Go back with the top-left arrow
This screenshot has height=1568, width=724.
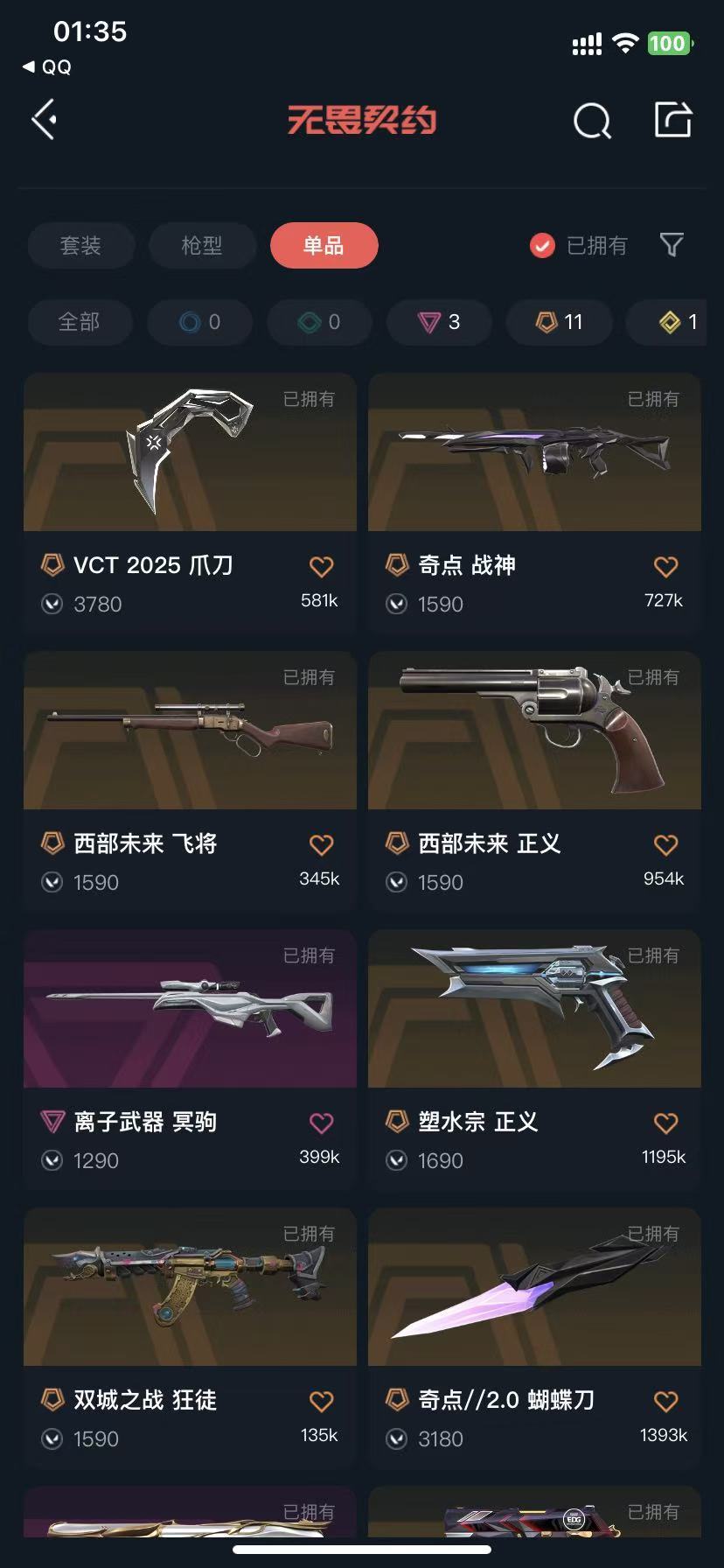click(x=44, y=119)
